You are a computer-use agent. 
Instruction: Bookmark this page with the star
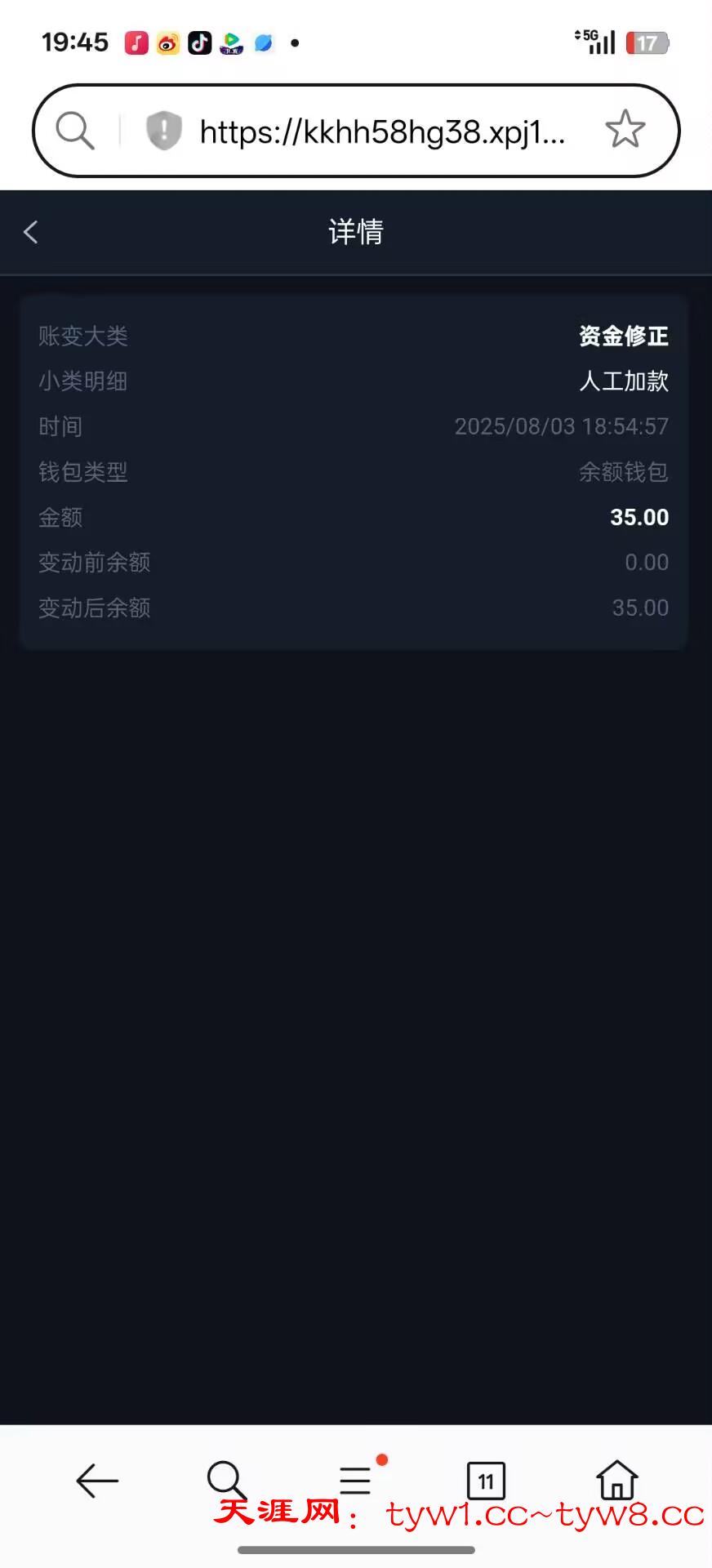[625, 130]
